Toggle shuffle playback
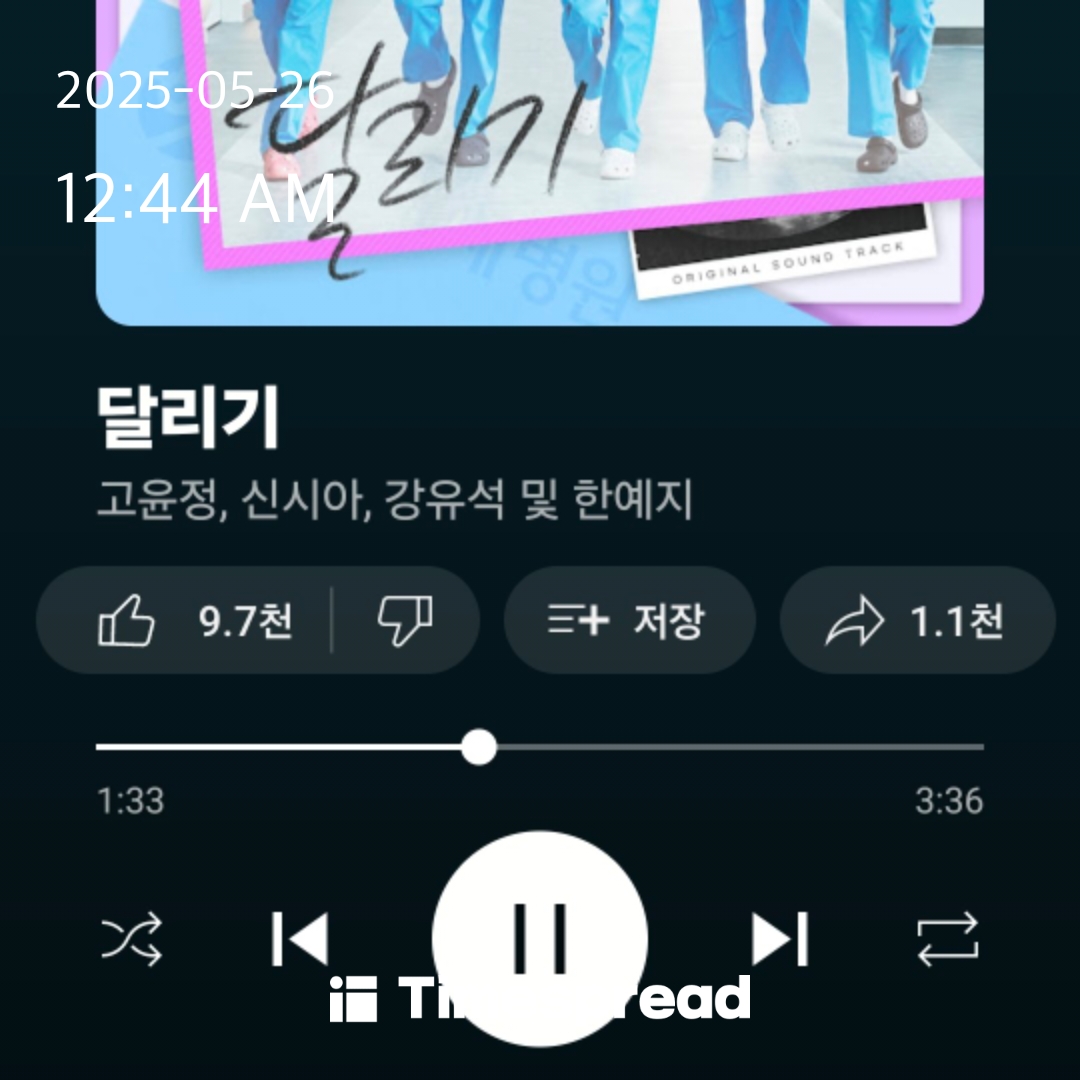The width and height of the screenshot is (1080, 1080). pos(132,940)
